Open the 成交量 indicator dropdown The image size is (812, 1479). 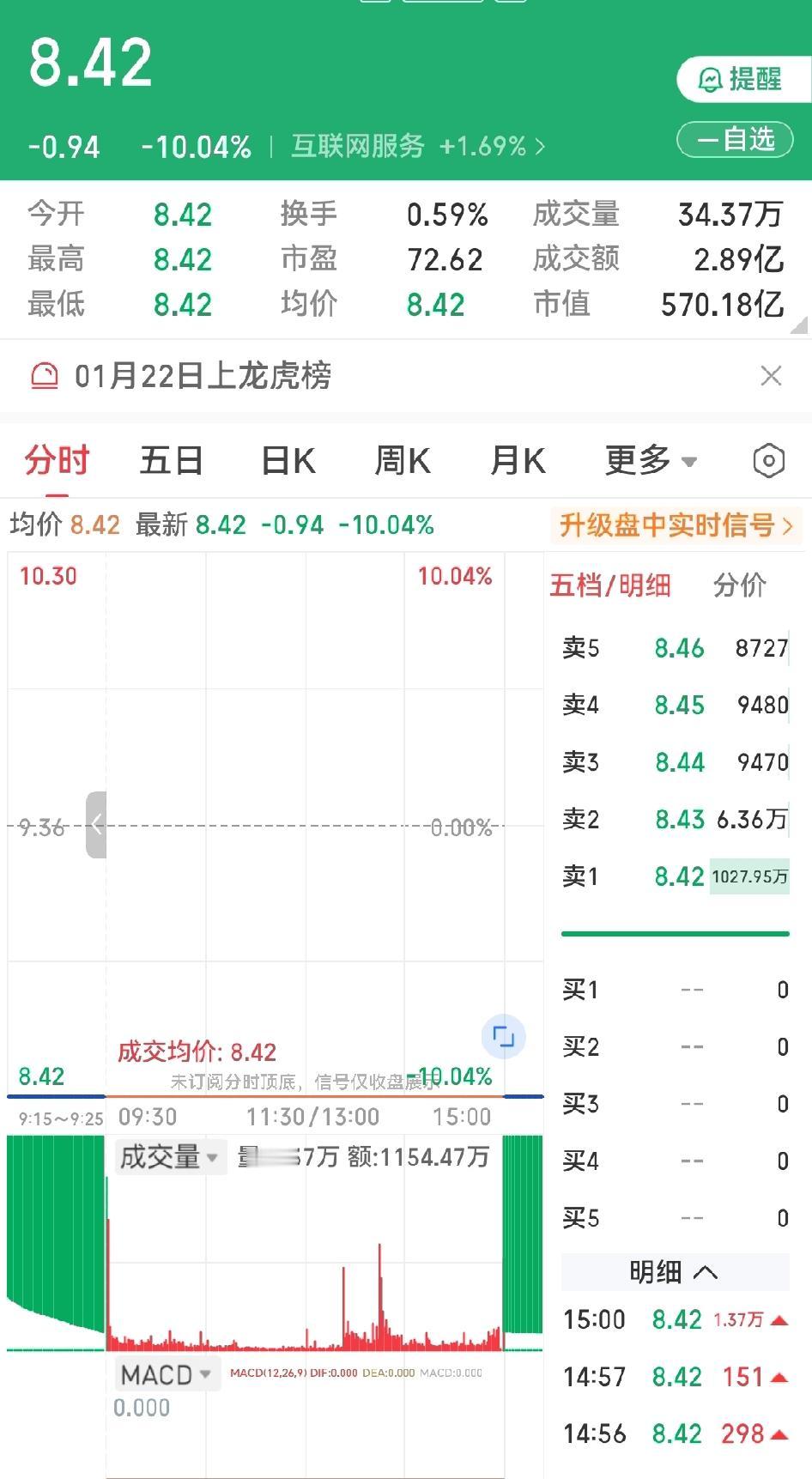tap(169, 1157)
